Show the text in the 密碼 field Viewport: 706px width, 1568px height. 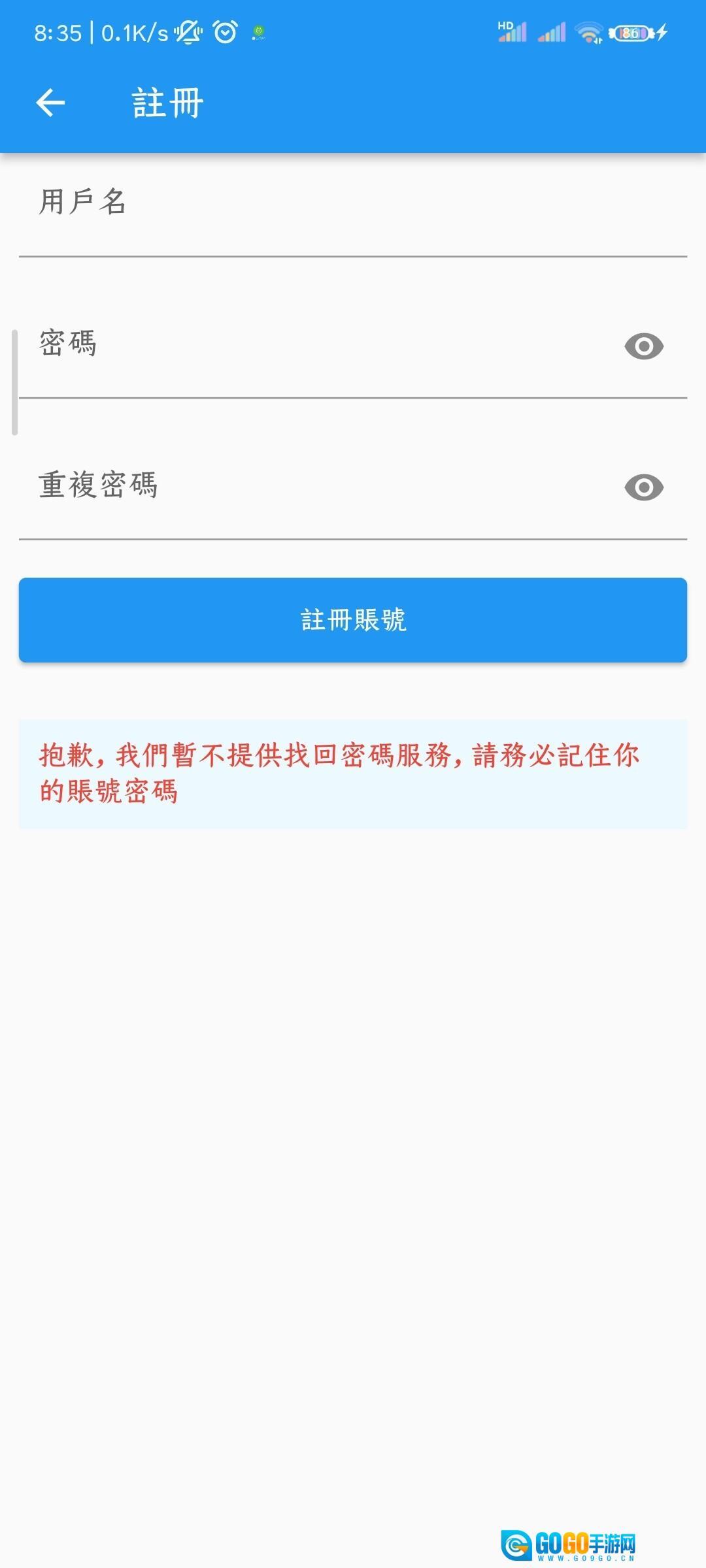tap(644, 346)
